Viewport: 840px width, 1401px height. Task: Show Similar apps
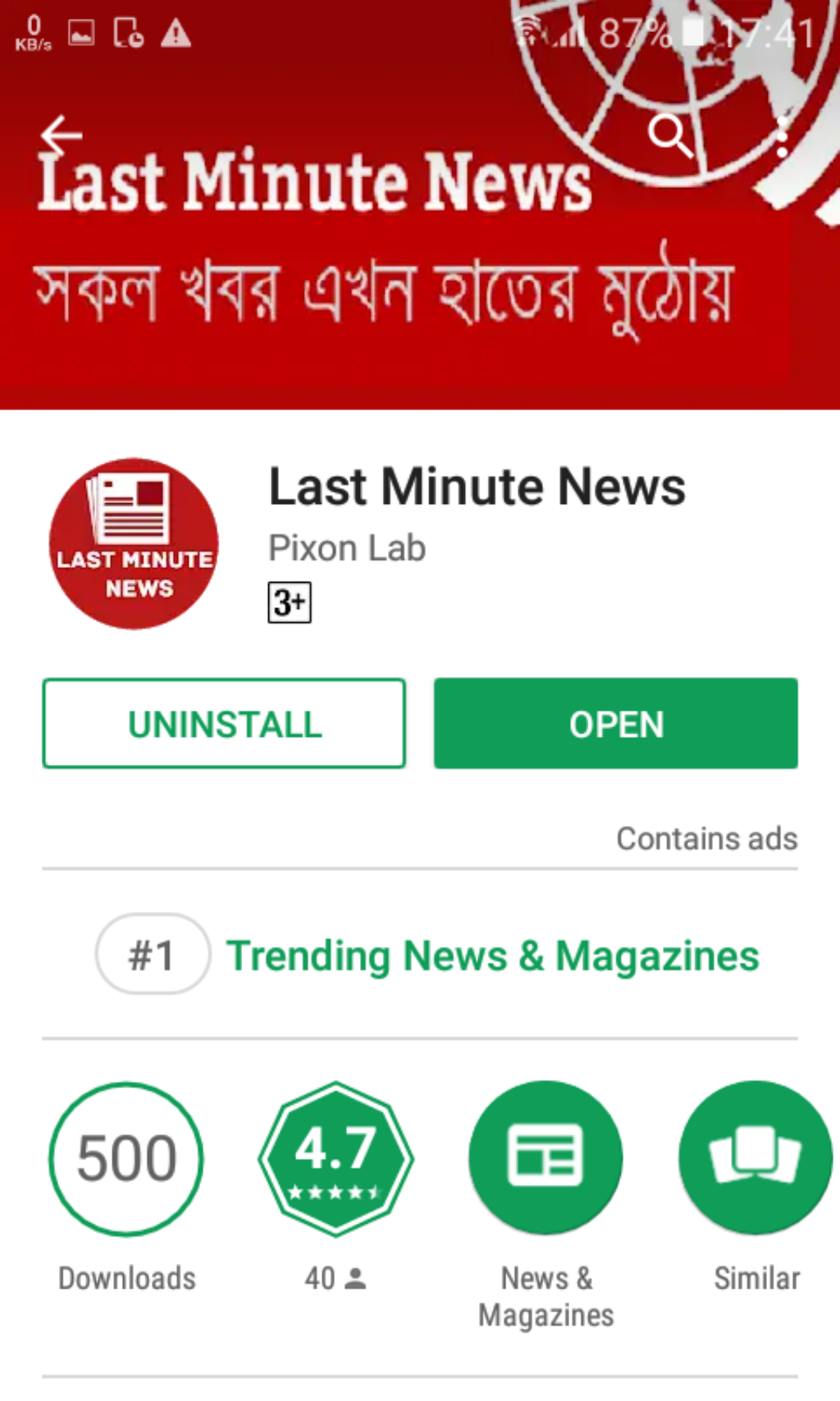[x=756, y=1158]
